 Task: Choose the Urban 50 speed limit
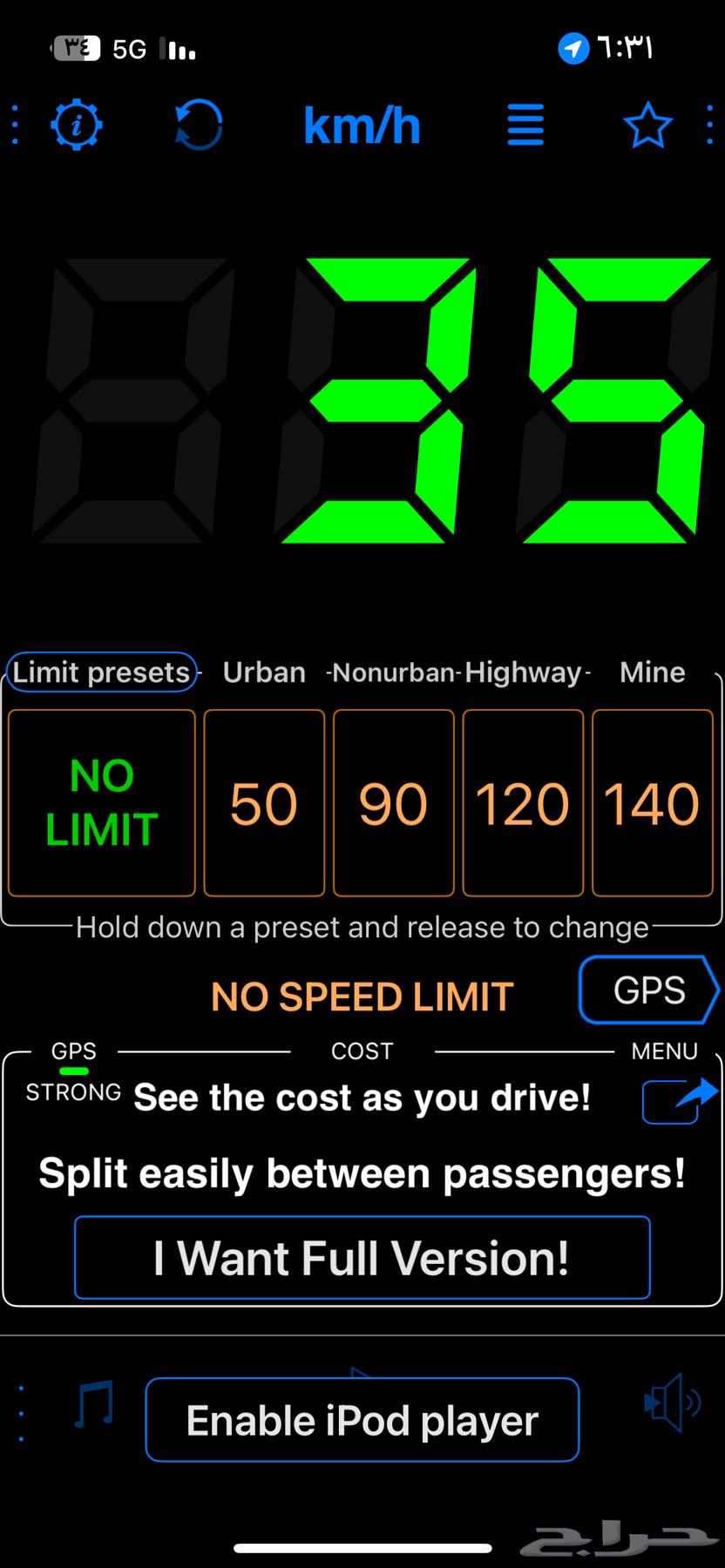pyautogui.click(x=264, y=802)
